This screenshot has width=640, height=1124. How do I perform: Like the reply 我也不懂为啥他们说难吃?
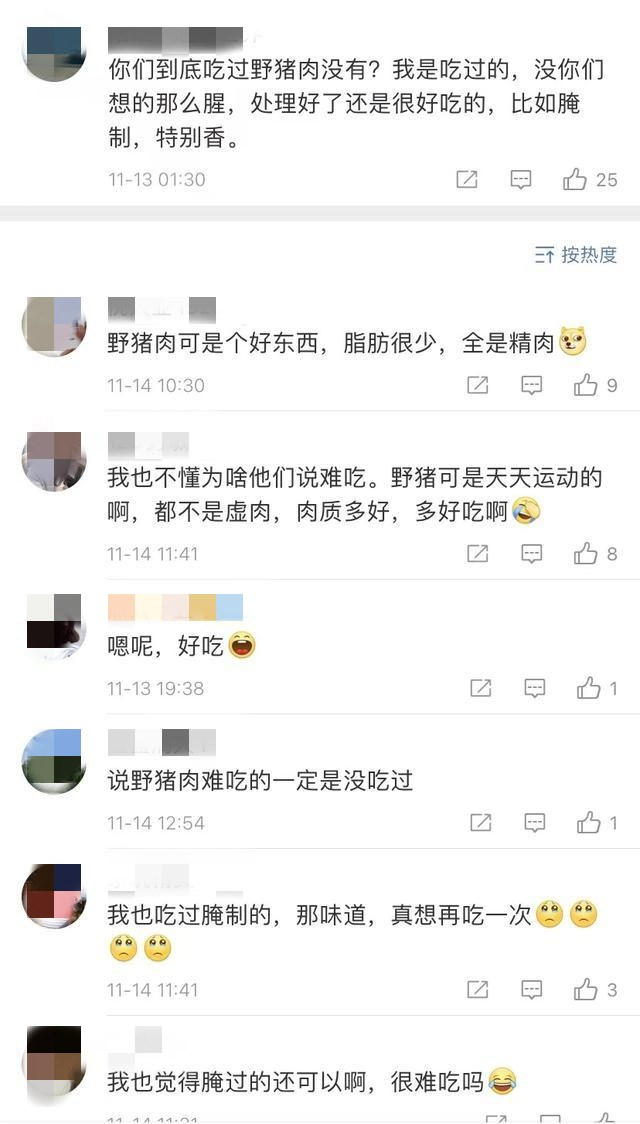pyautogui.click(x=586, y=553)
